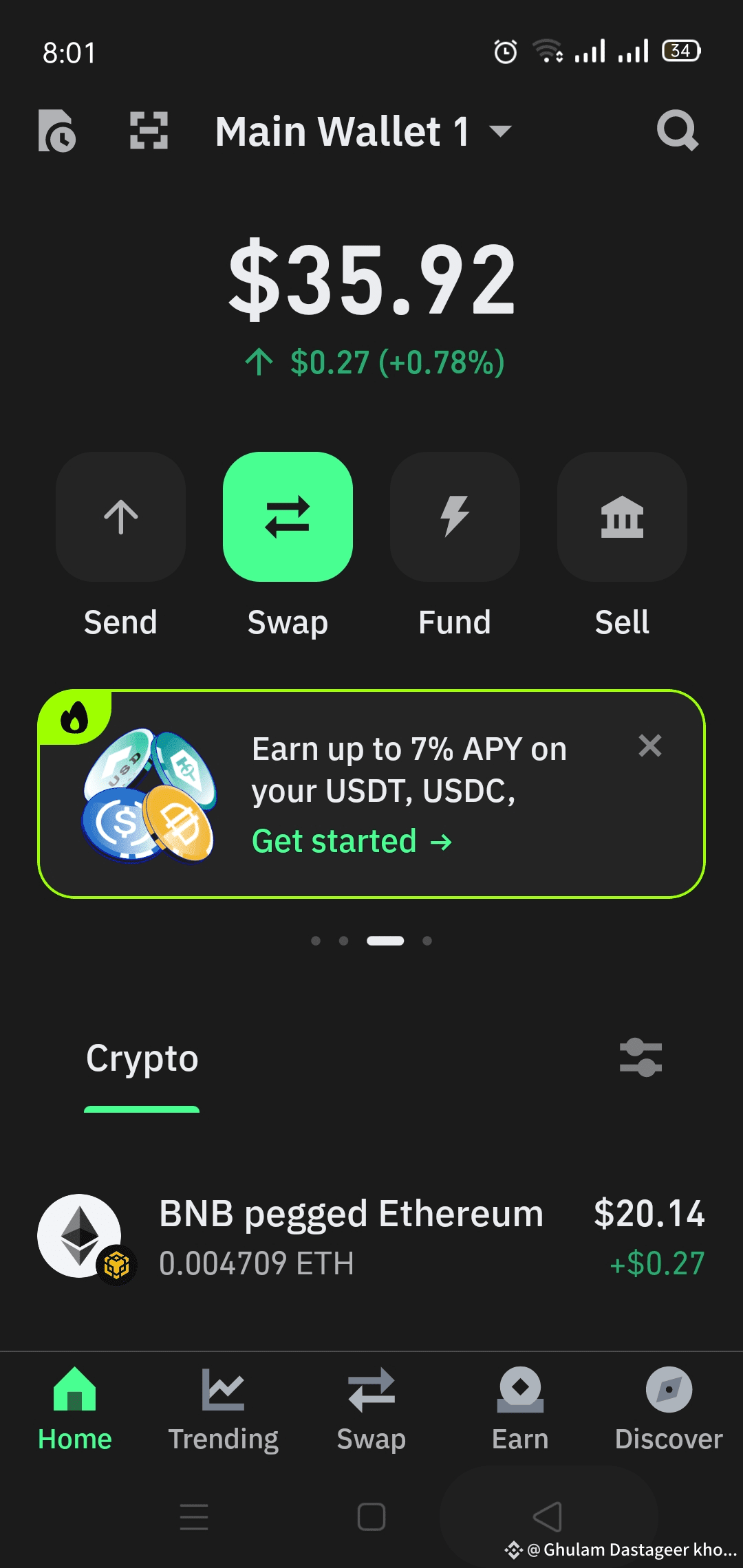Tap the green Swap button
743x1568 pixels.
pos(288,517)
